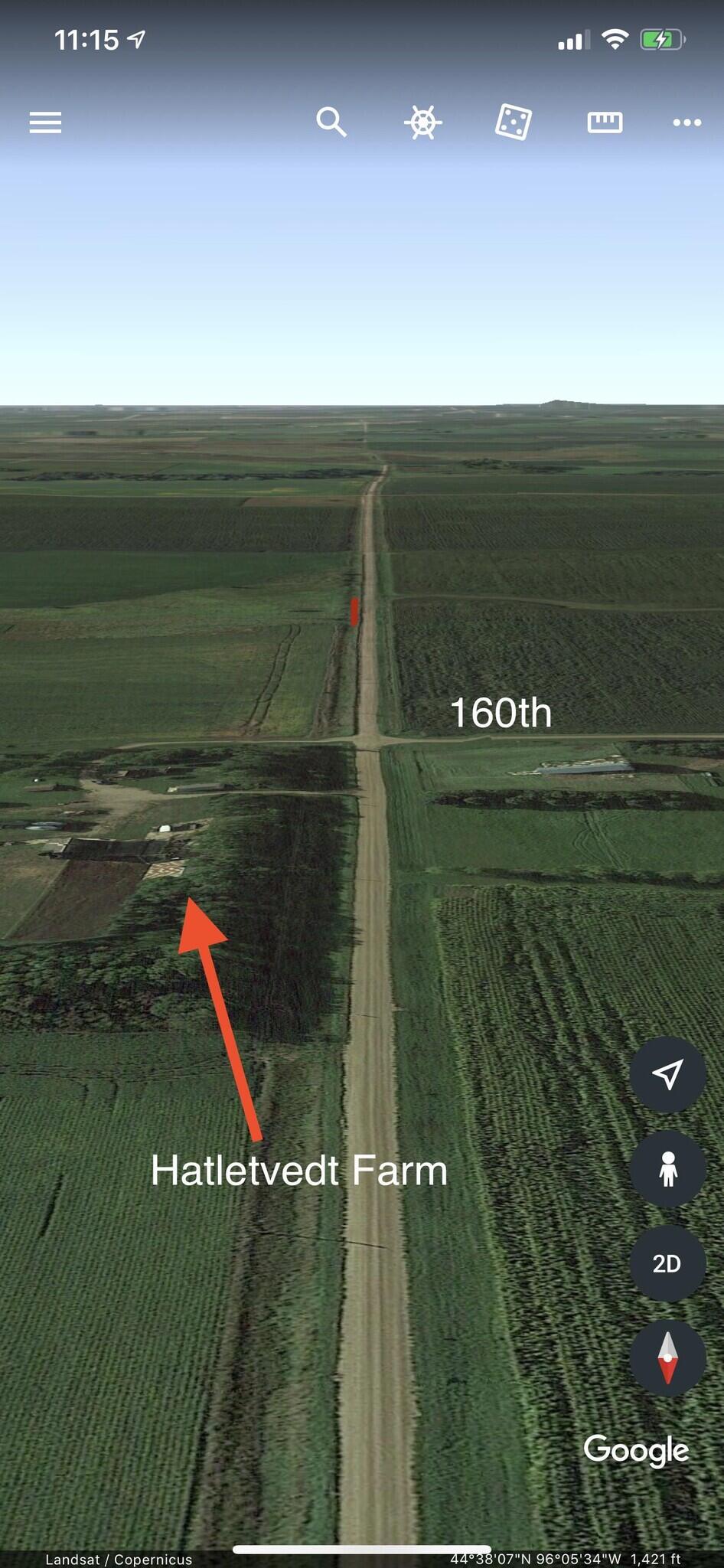Tap the I'm Feeling Lucky dice
The height and width of the screenshot is (1568, 724).
[x=513, y=122]
